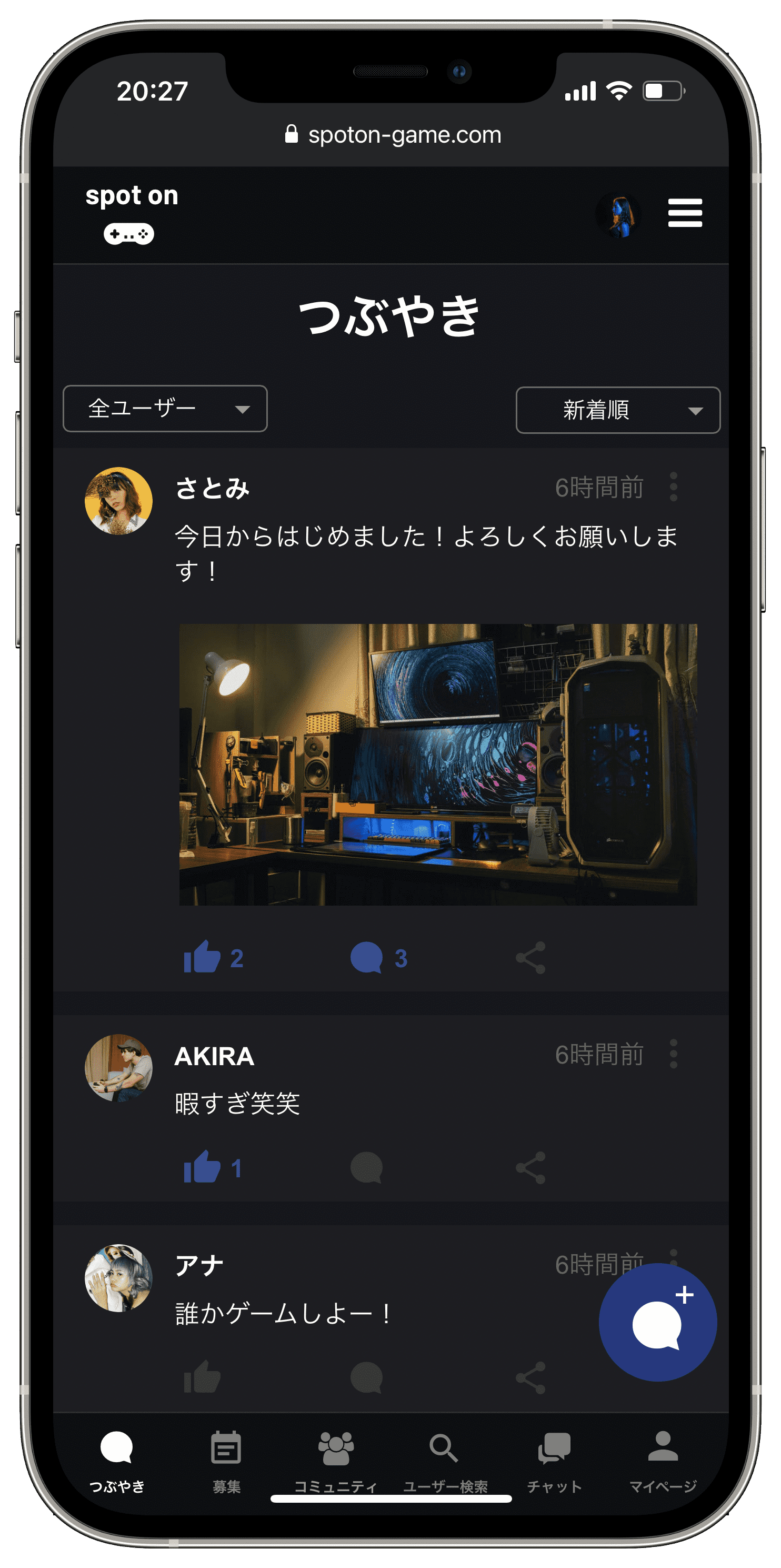
Task: Open overflow menu on さとみ's post
Action: click(673, 487)
